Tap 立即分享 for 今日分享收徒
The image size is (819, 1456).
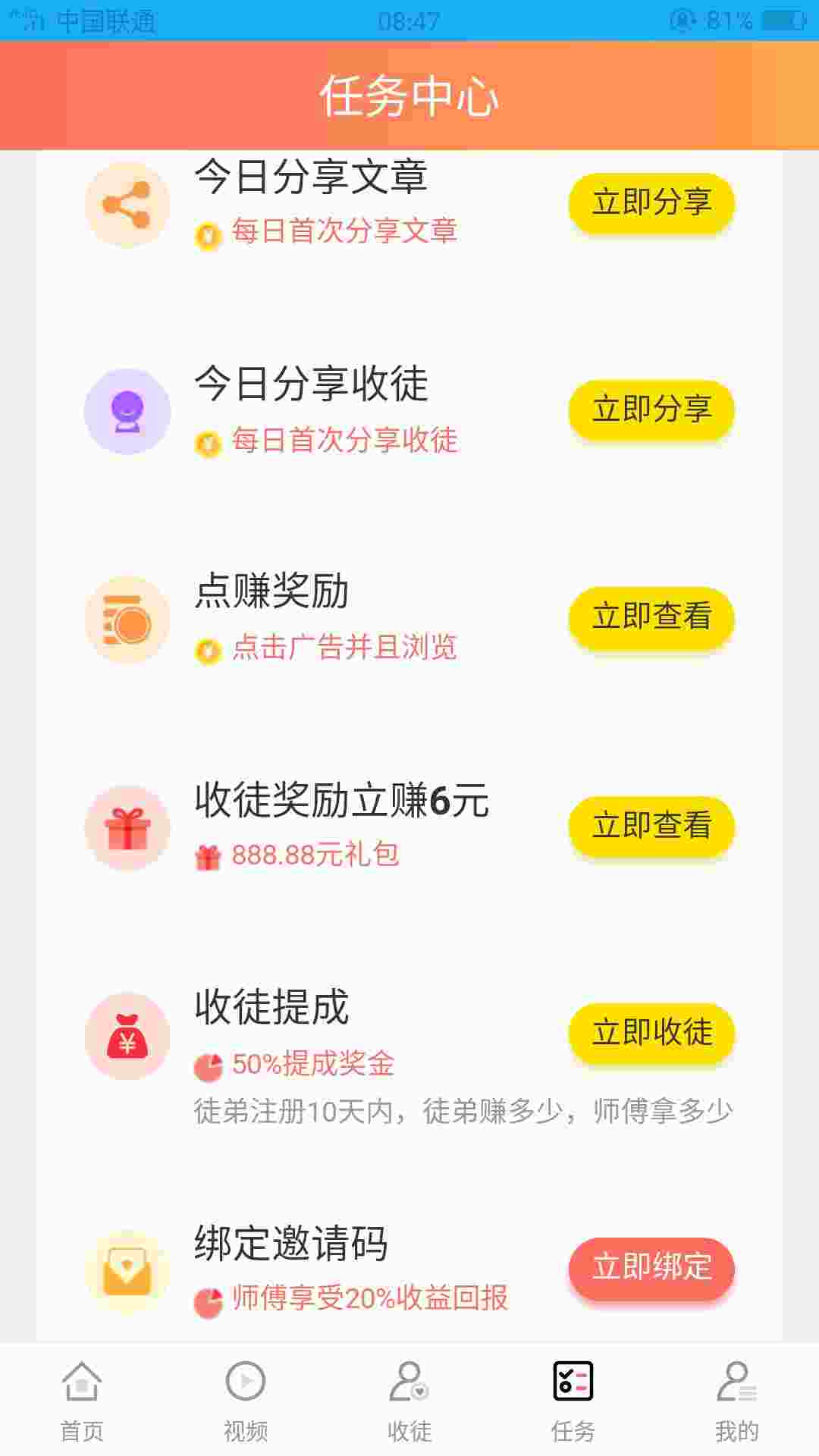pyautogui.click(x=651, y=409)
